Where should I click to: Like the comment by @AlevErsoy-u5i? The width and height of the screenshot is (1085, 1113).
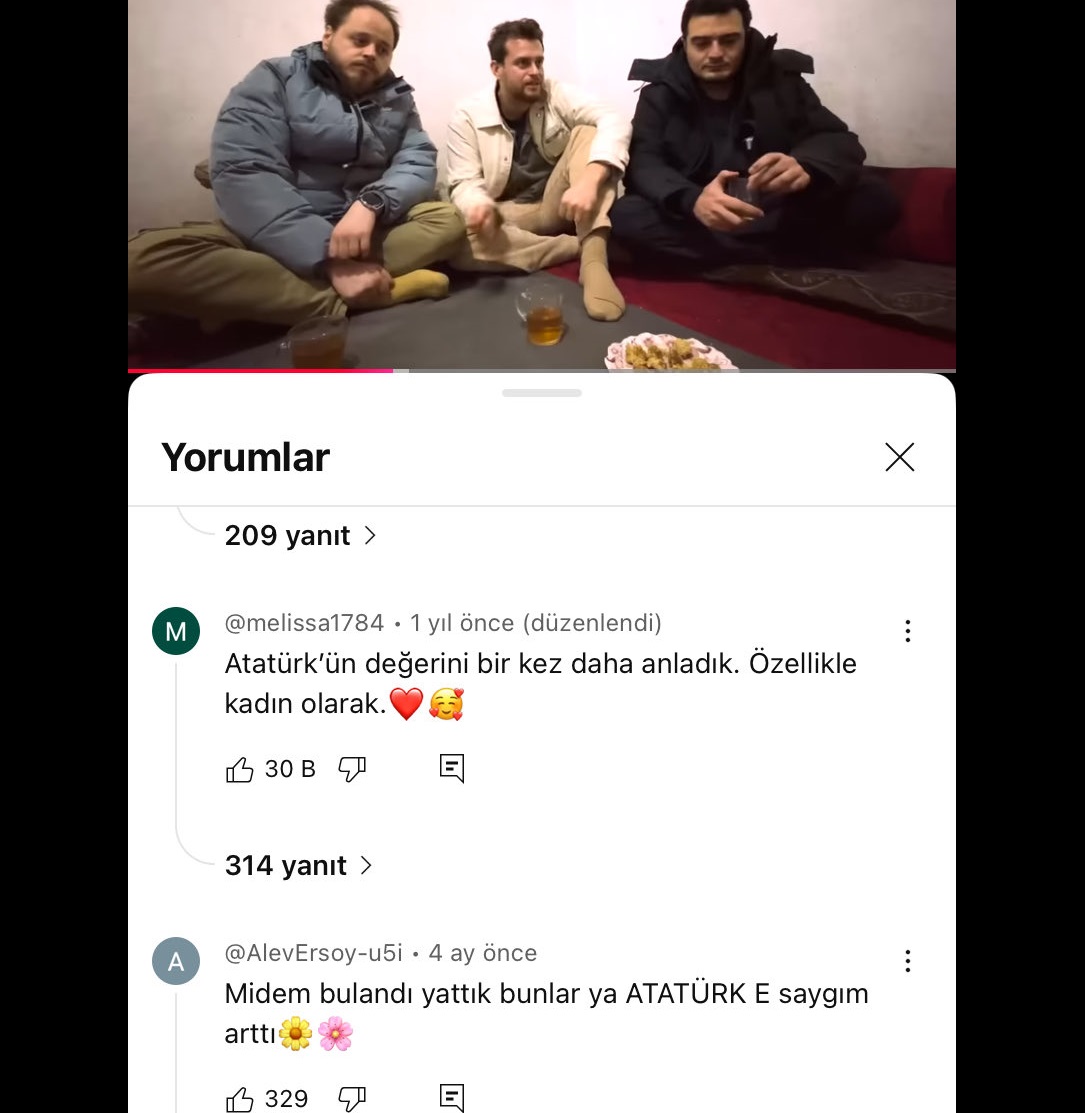(x=240, y=1099)
